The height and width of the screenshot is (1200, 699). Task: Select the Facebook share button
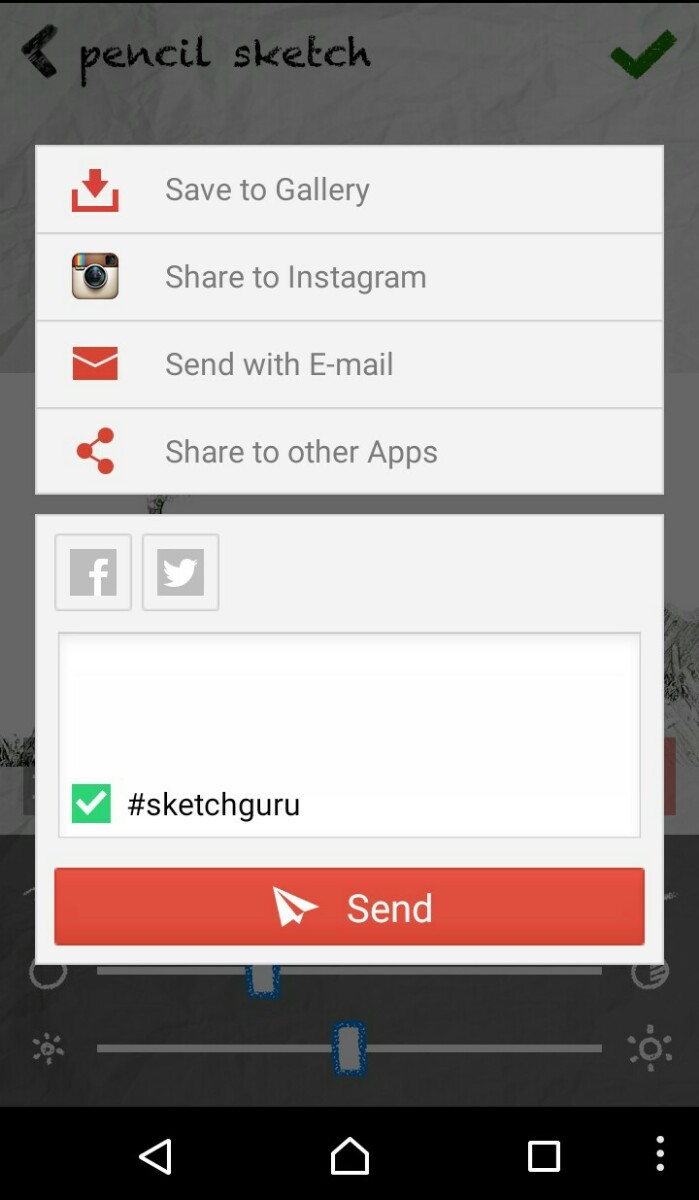tap(93, 572)
